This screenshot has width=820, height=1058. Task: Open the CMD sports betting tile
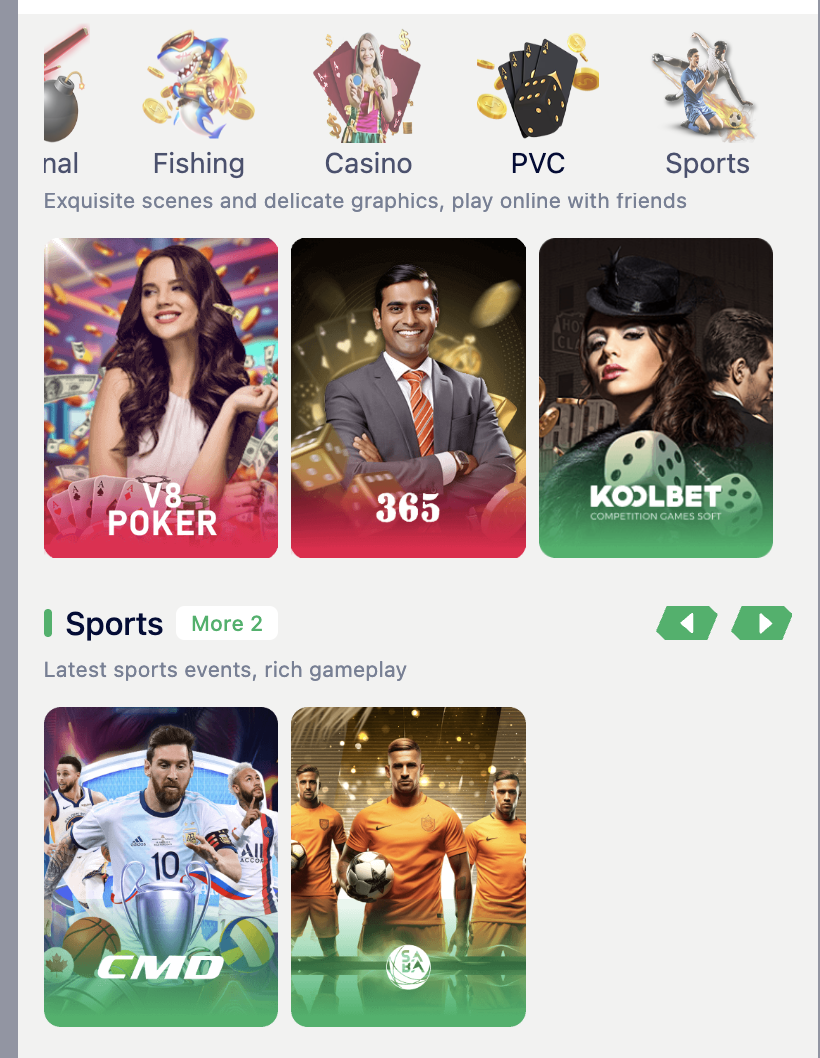point(160,867)
